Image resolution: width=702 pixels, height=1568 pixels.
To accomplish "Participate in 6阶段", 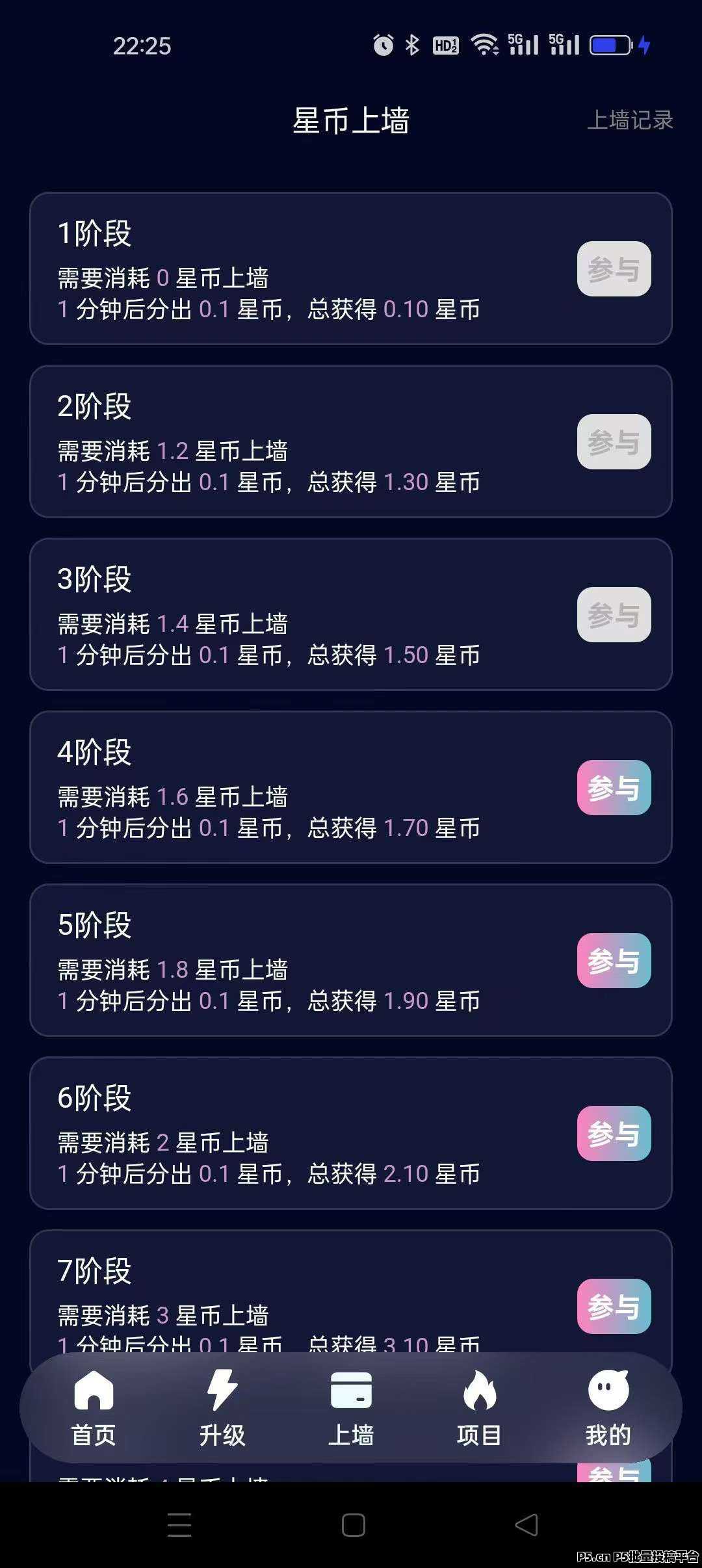I will coord(614,1134).
